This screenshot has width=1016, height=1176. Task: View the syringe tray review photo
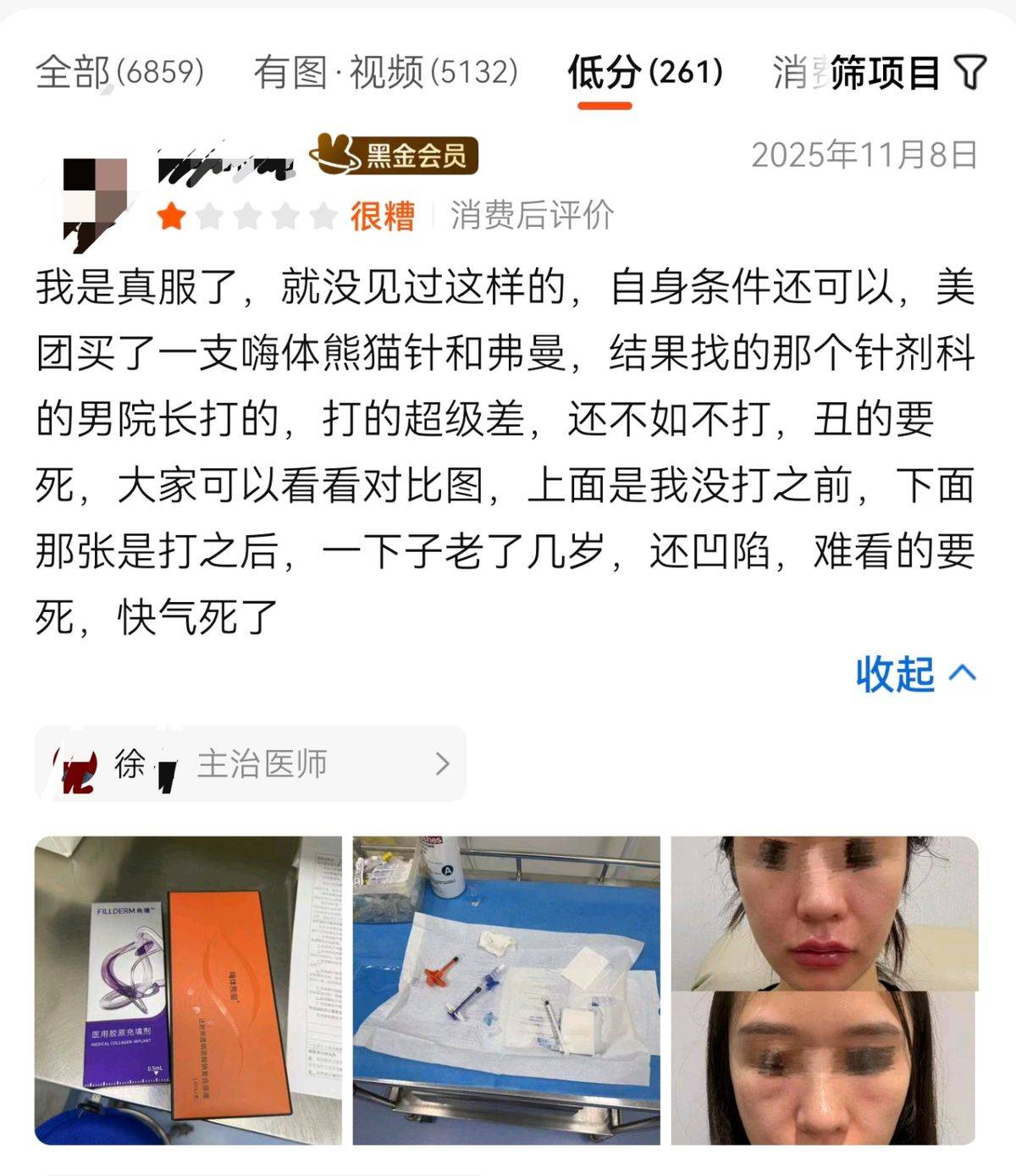pos(506,990)
